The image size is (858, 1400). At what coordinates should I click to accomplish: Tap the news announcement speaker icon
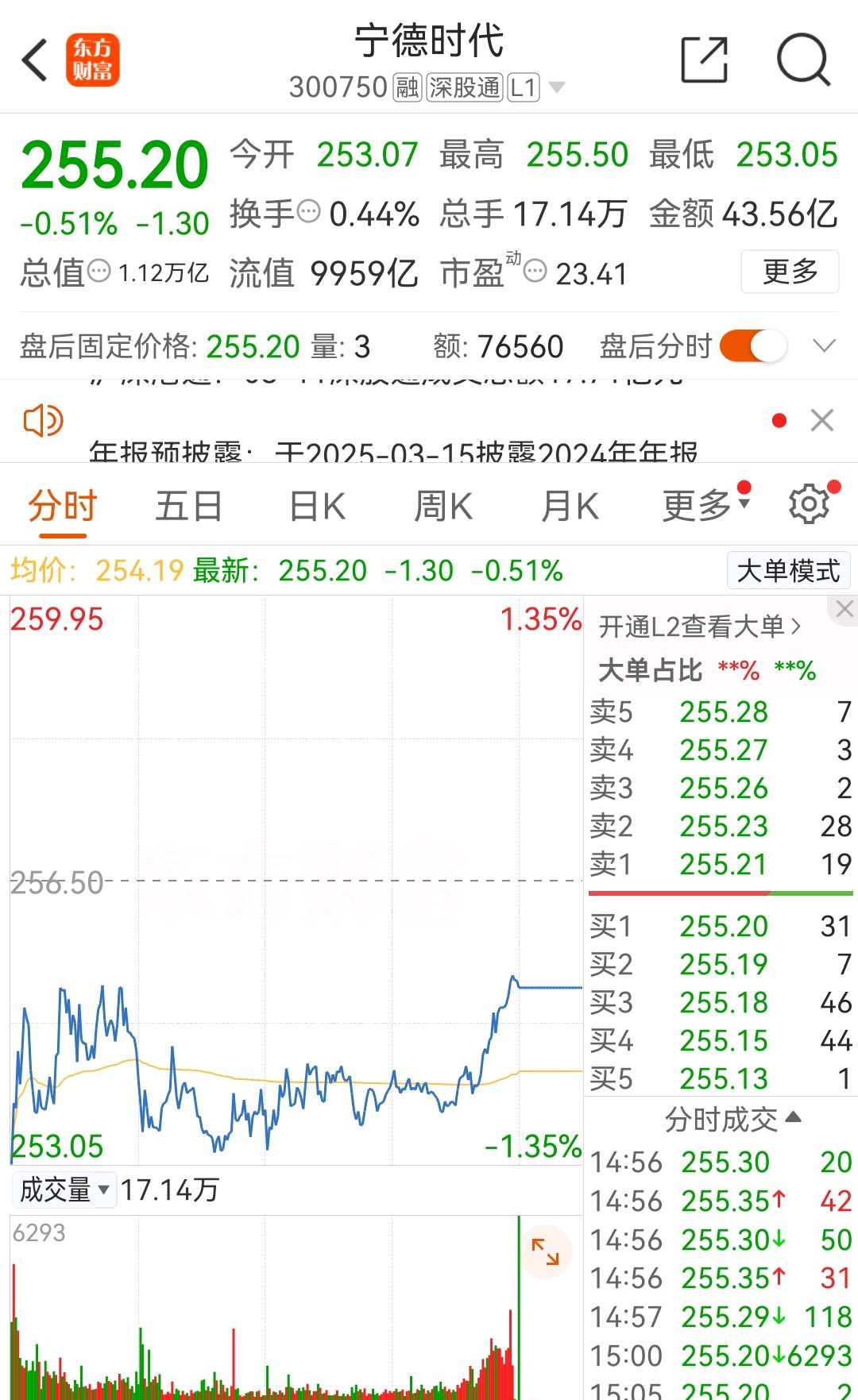click(44, 422)
